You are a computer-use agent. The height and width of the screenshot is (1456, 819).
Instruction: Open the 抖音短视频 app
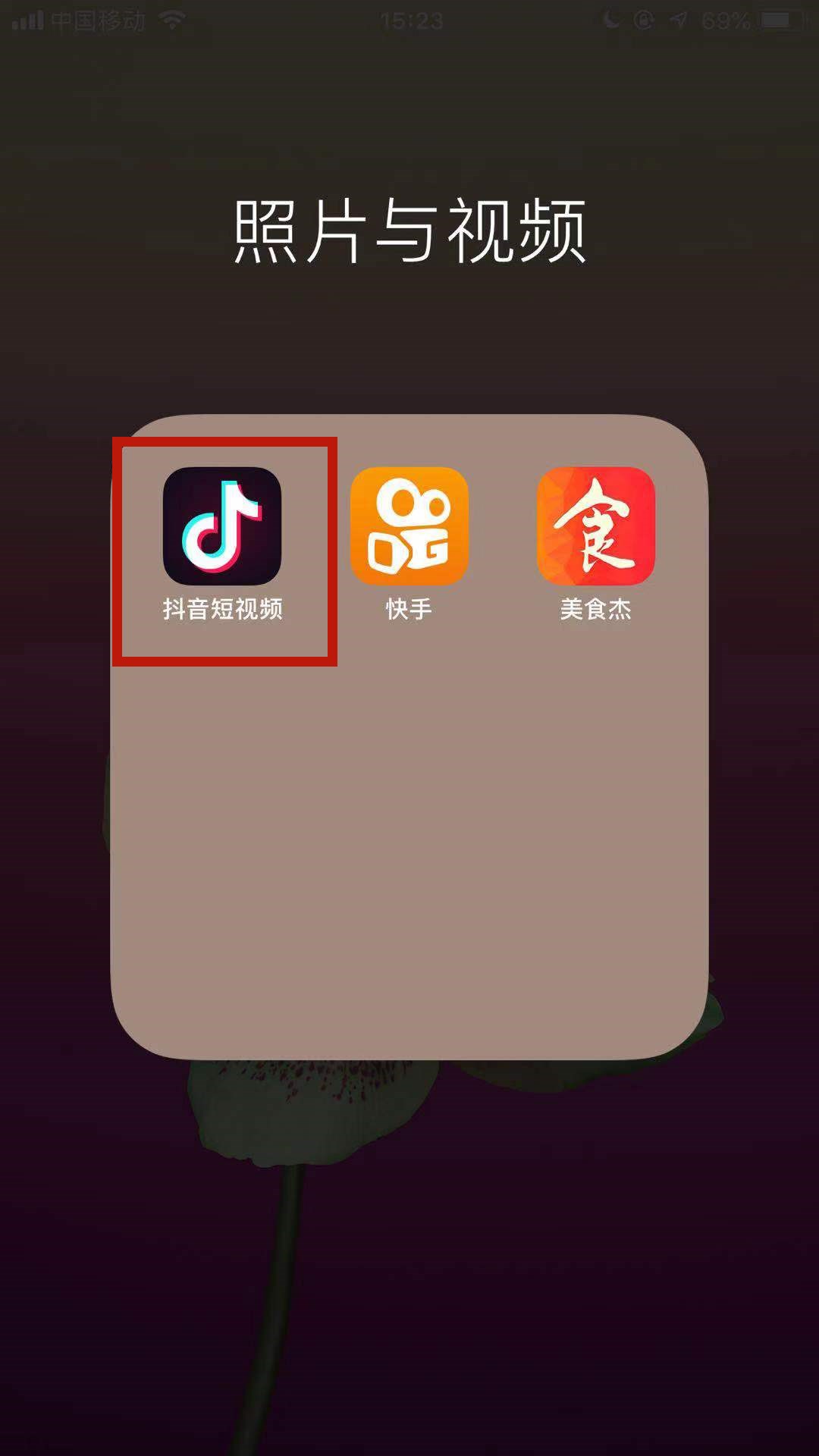(x=222, y=526)
